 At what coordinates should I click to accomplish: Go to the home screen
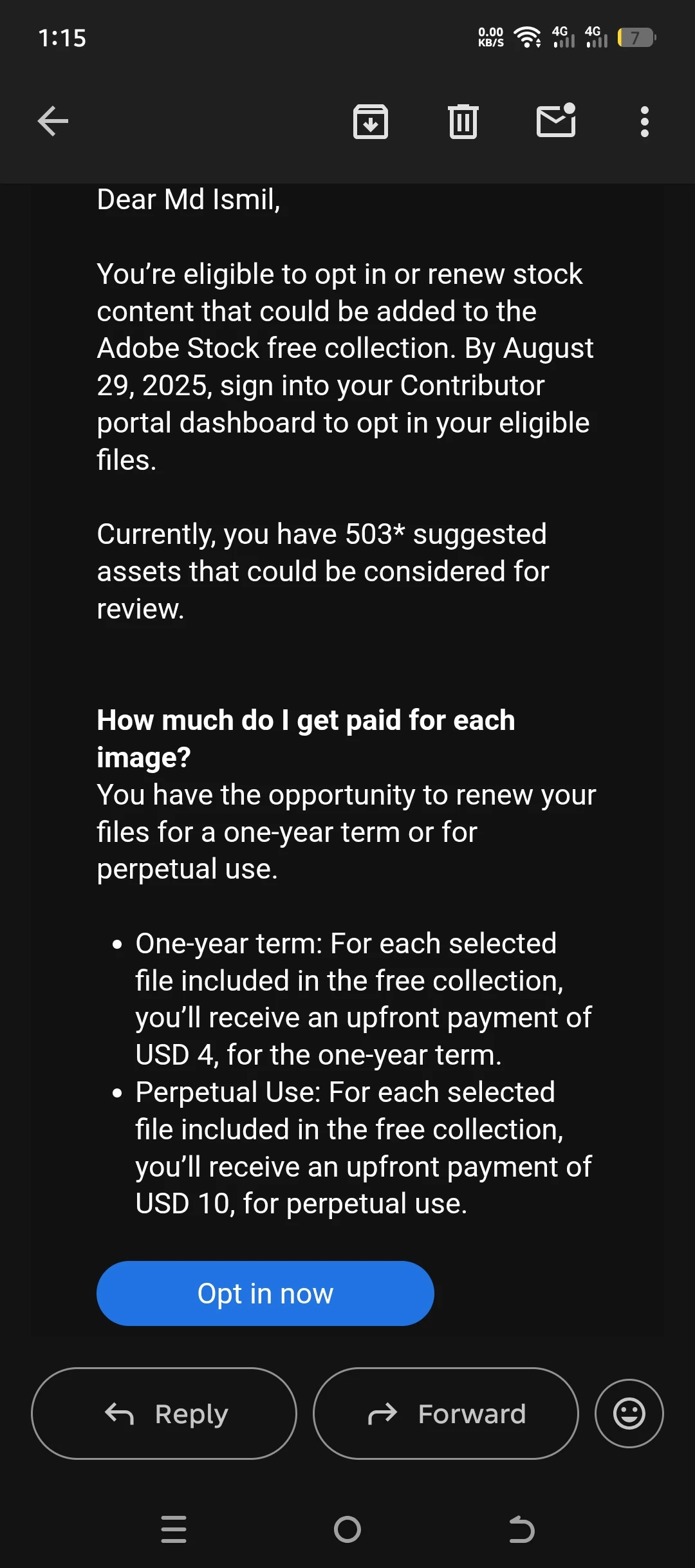(x=347, y=1529)
